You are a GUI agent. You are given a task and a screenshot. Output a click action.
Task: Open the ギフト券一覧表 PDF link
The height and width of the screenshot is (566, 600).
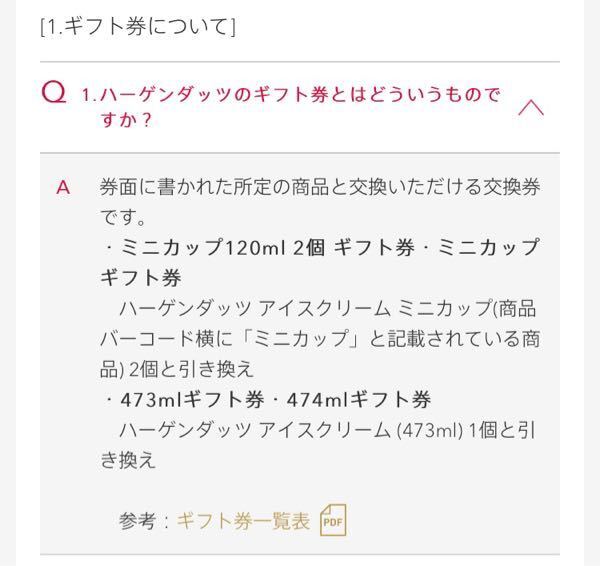click(243, 520)
